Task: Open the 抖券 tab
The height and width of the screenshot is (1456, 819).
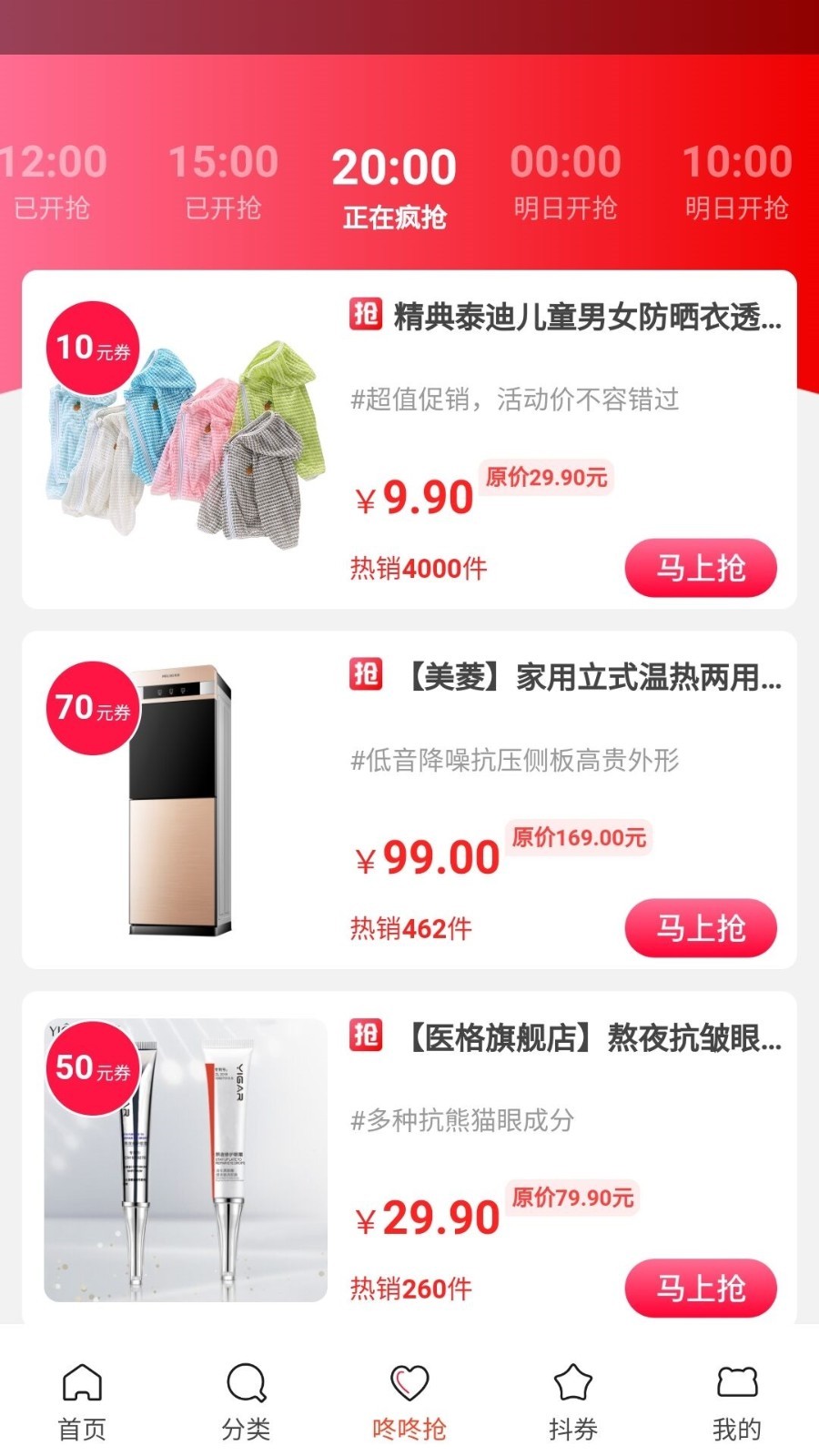Action: click(x=573, y=1401)
